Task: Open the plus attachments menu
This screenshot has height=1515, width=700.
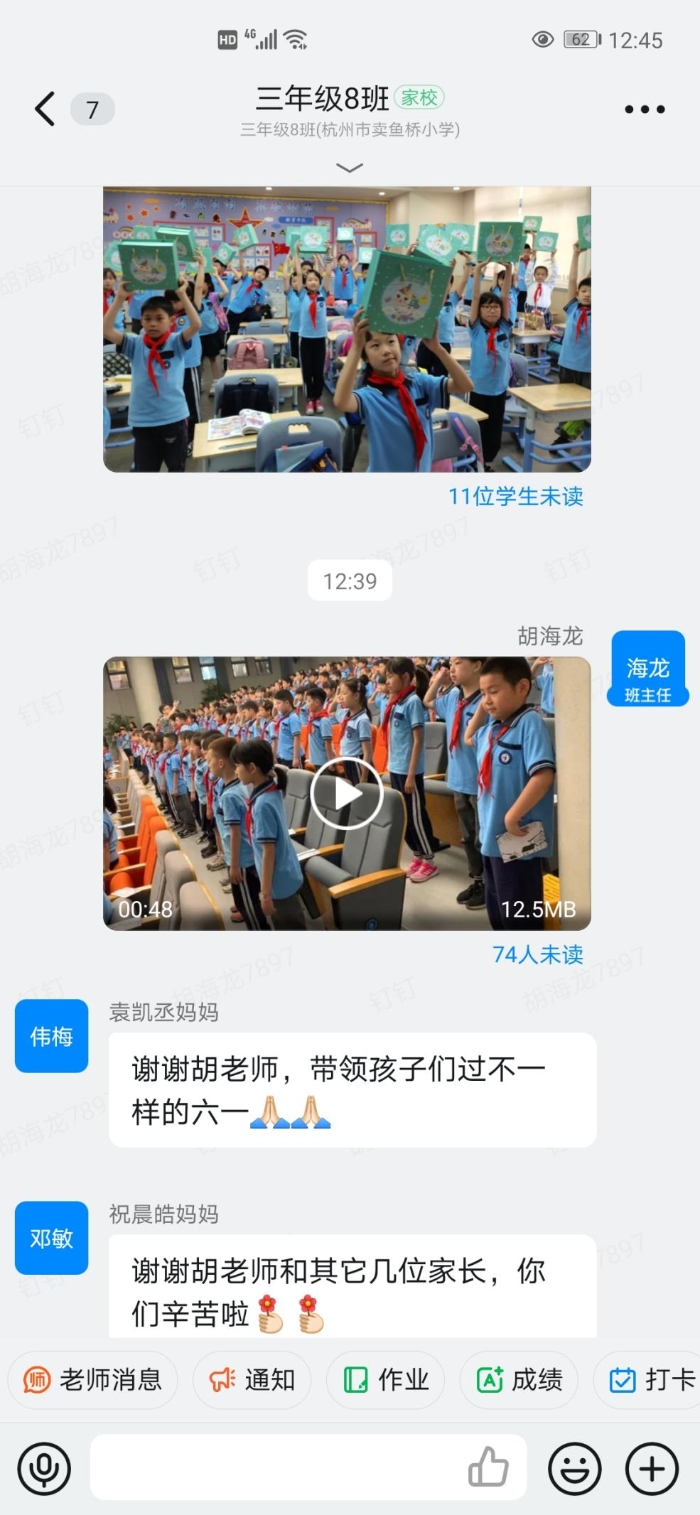Action: (651, 1468)
